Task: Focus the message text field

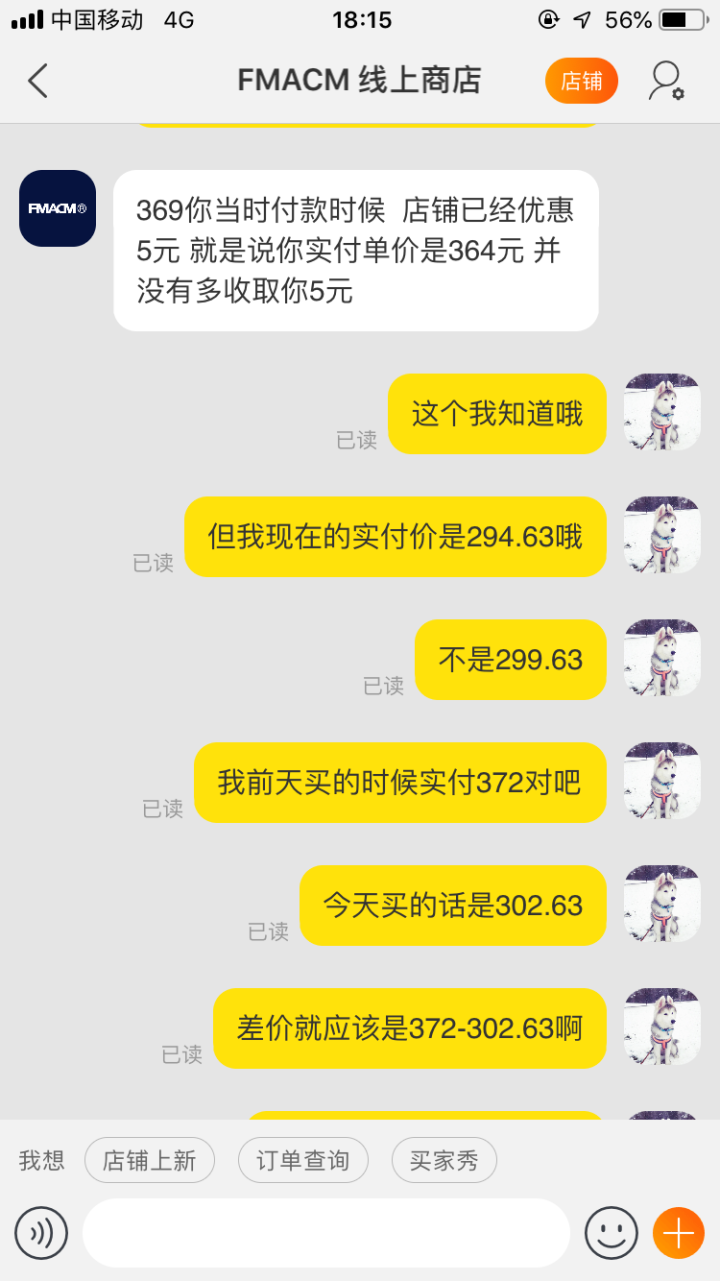Action: pos(326,1233)
